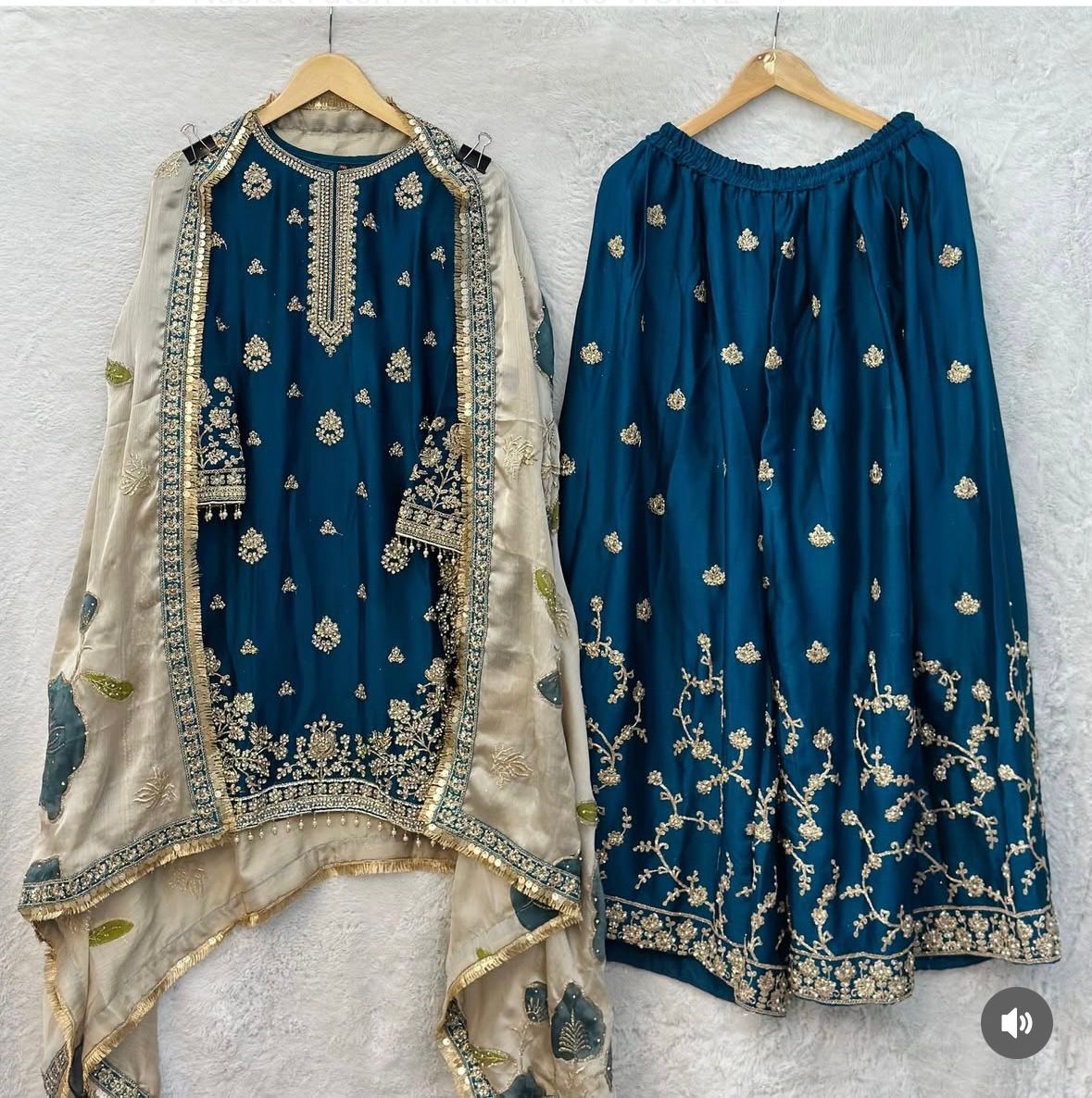1092x1098 pixels.
Task: Toggle the video sound speaker button
Action: click(x=1016, y=1022)
